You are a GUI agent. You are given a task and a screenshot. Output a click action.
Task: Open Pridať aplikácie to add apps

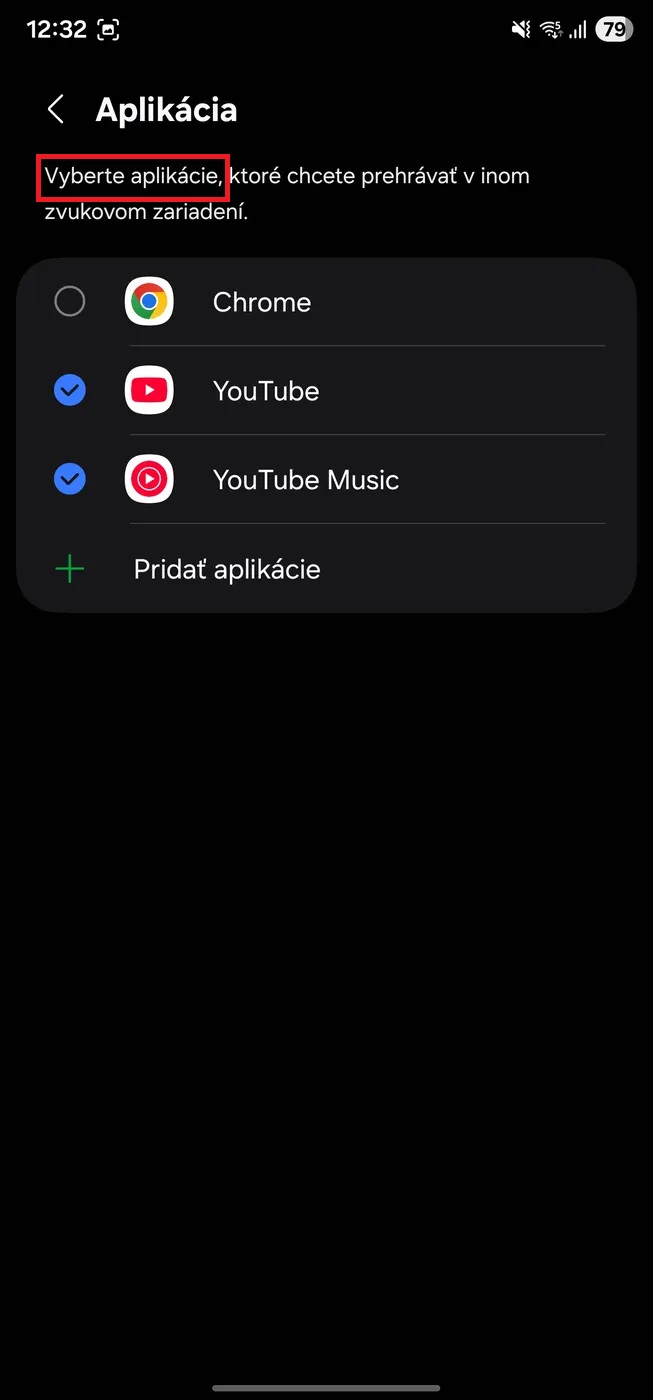[x=226, y=569]
